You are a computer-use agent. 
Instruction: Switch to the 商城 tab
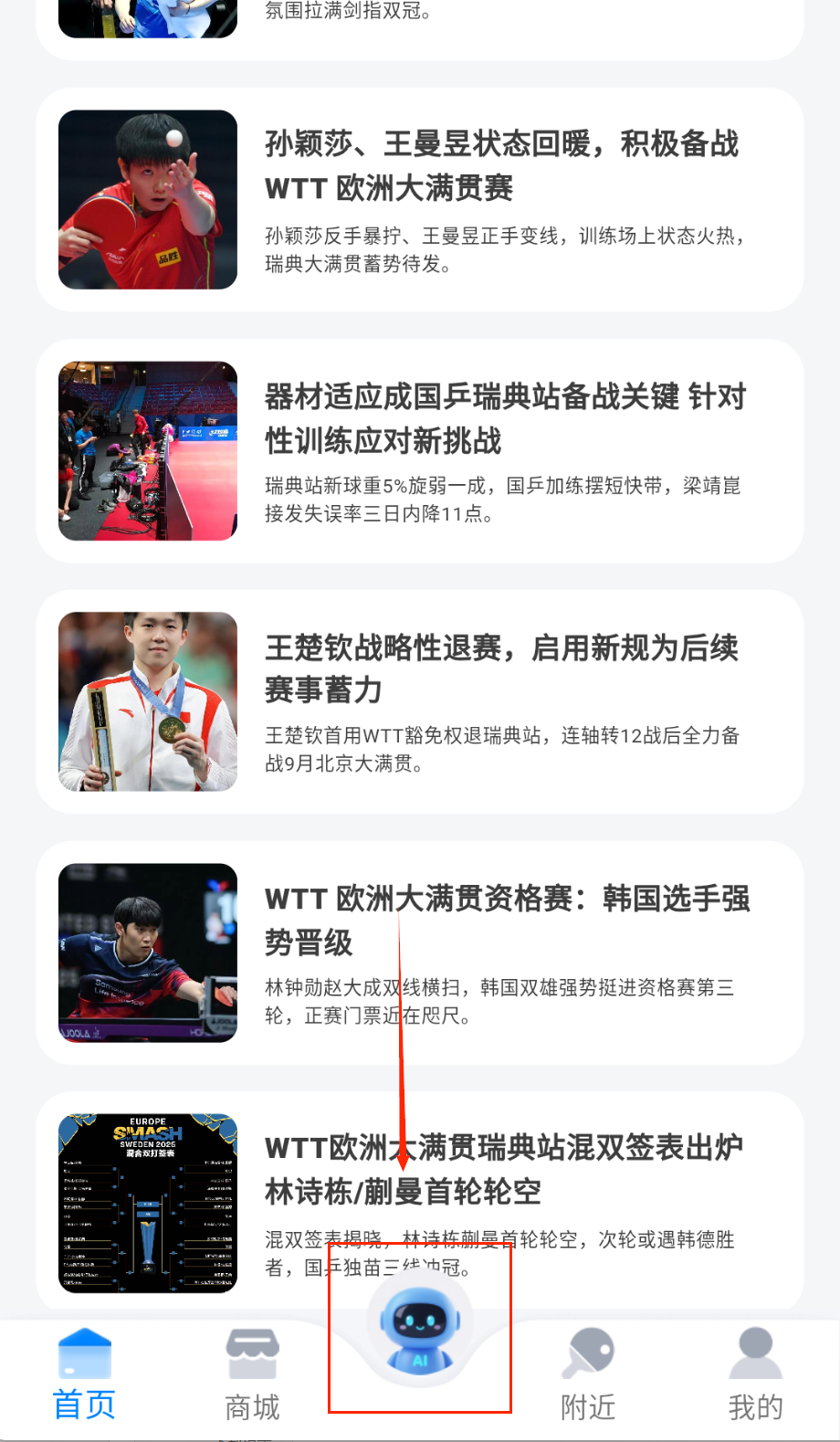point(252,1375)
